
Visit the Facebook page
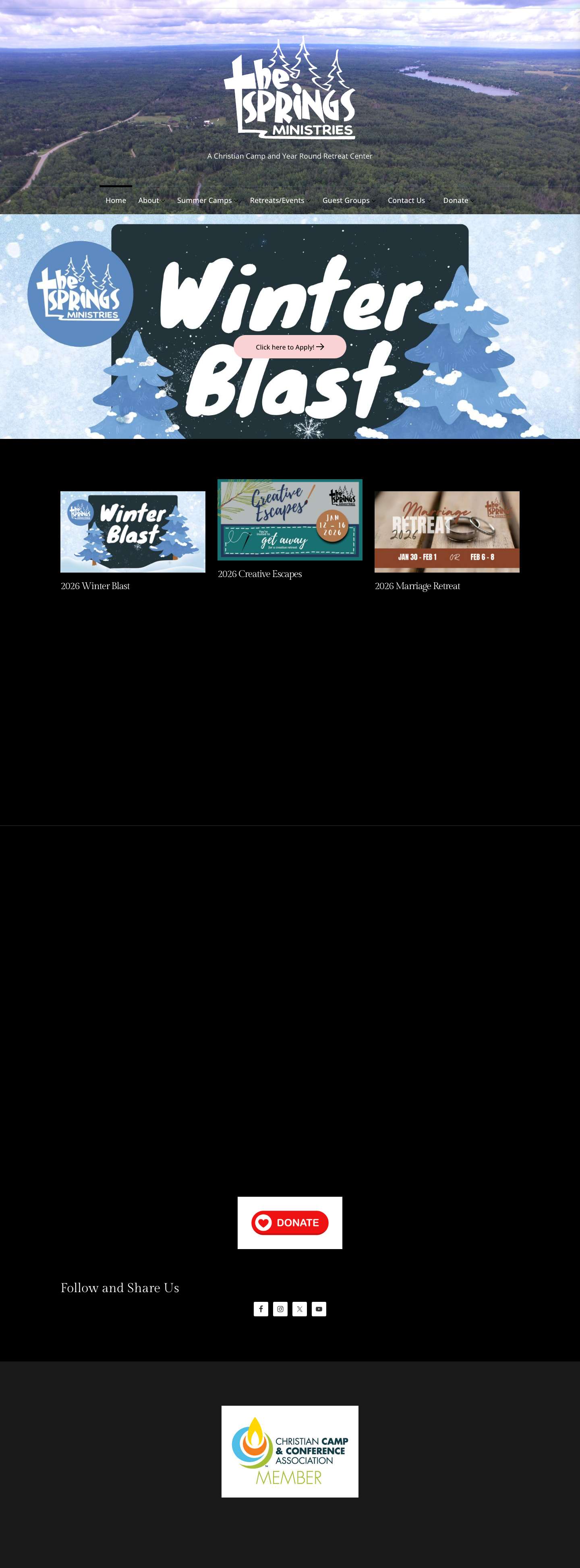point(261,1309)
